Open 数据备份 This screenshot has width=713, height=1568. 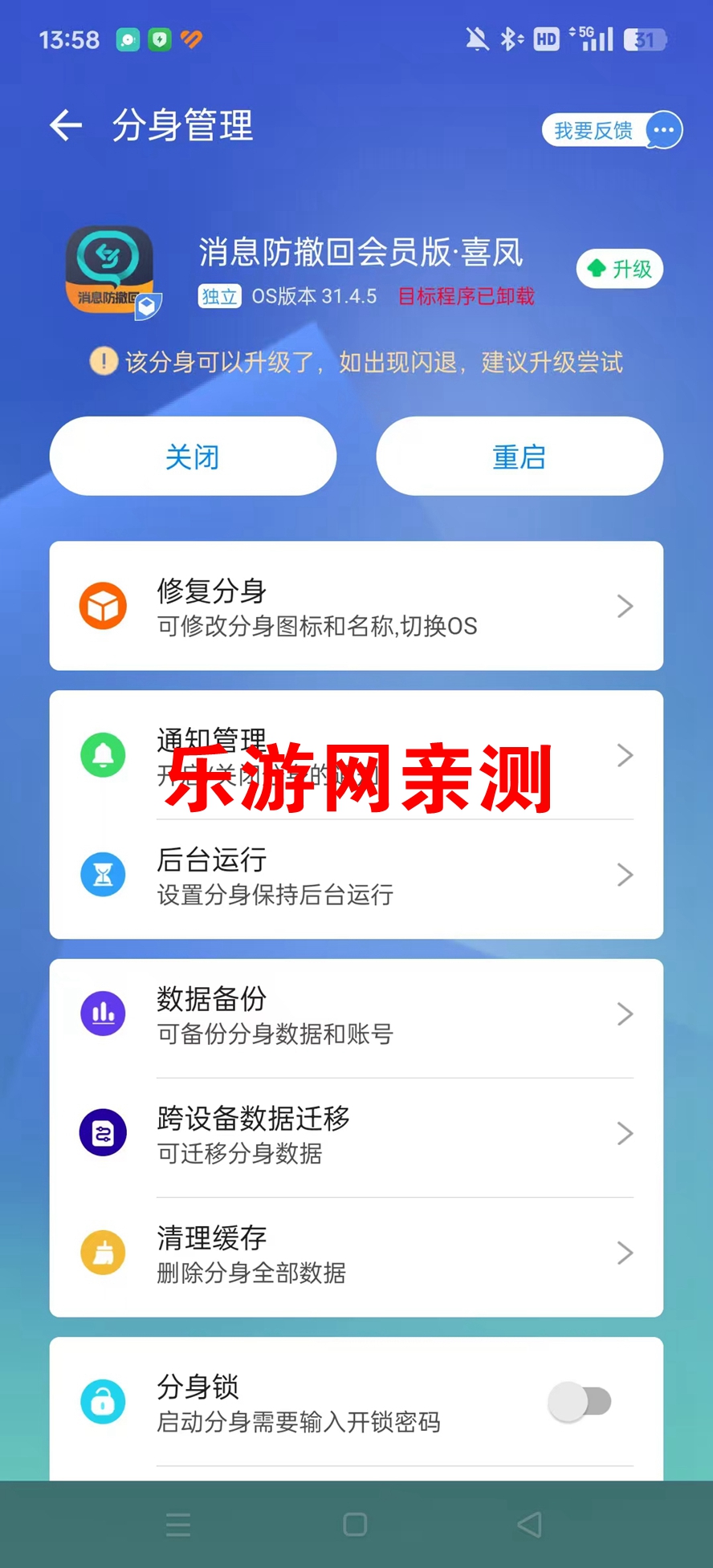(x=356, y=1014)
